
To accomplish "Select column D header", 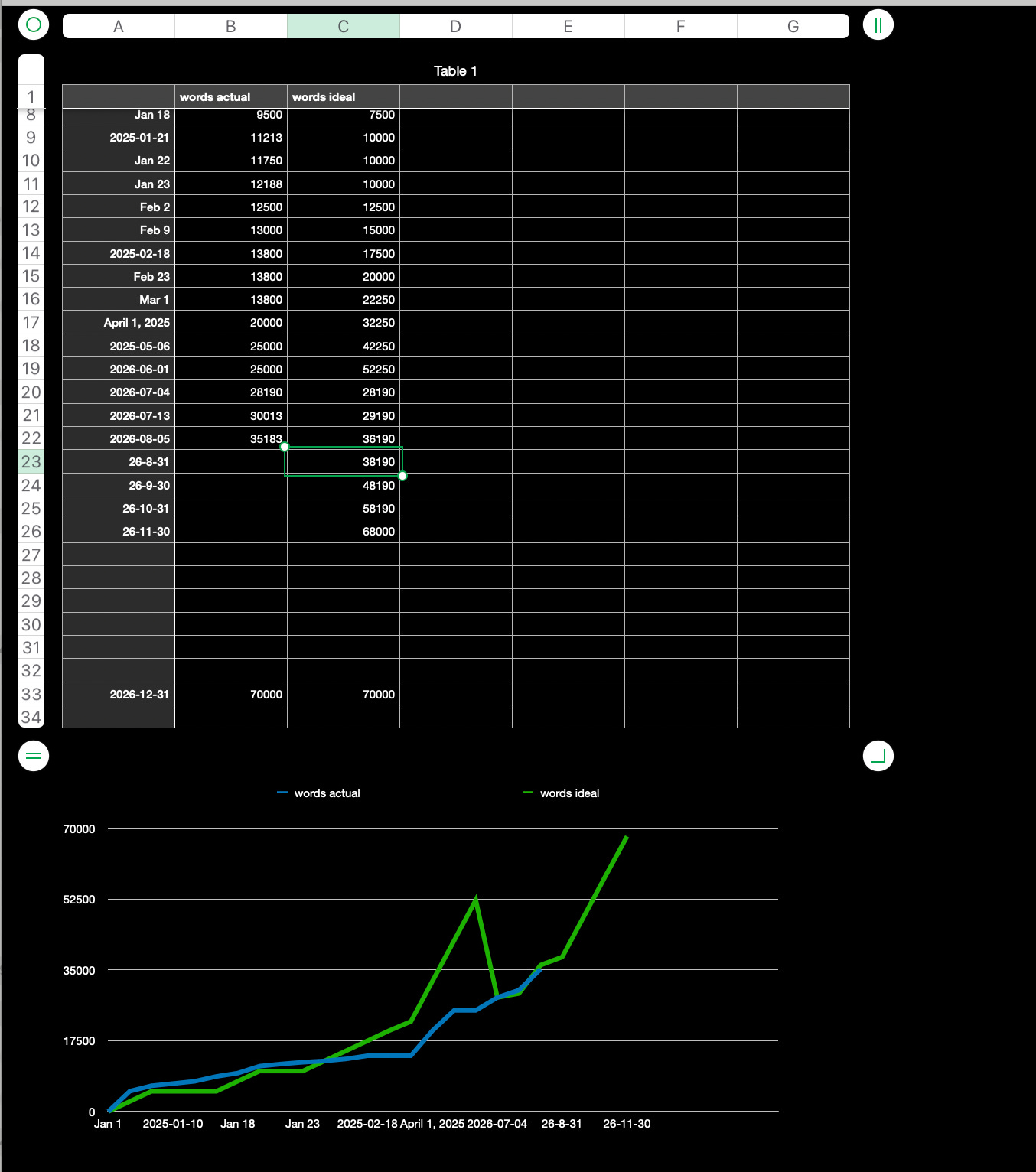I will click(456, 26).
